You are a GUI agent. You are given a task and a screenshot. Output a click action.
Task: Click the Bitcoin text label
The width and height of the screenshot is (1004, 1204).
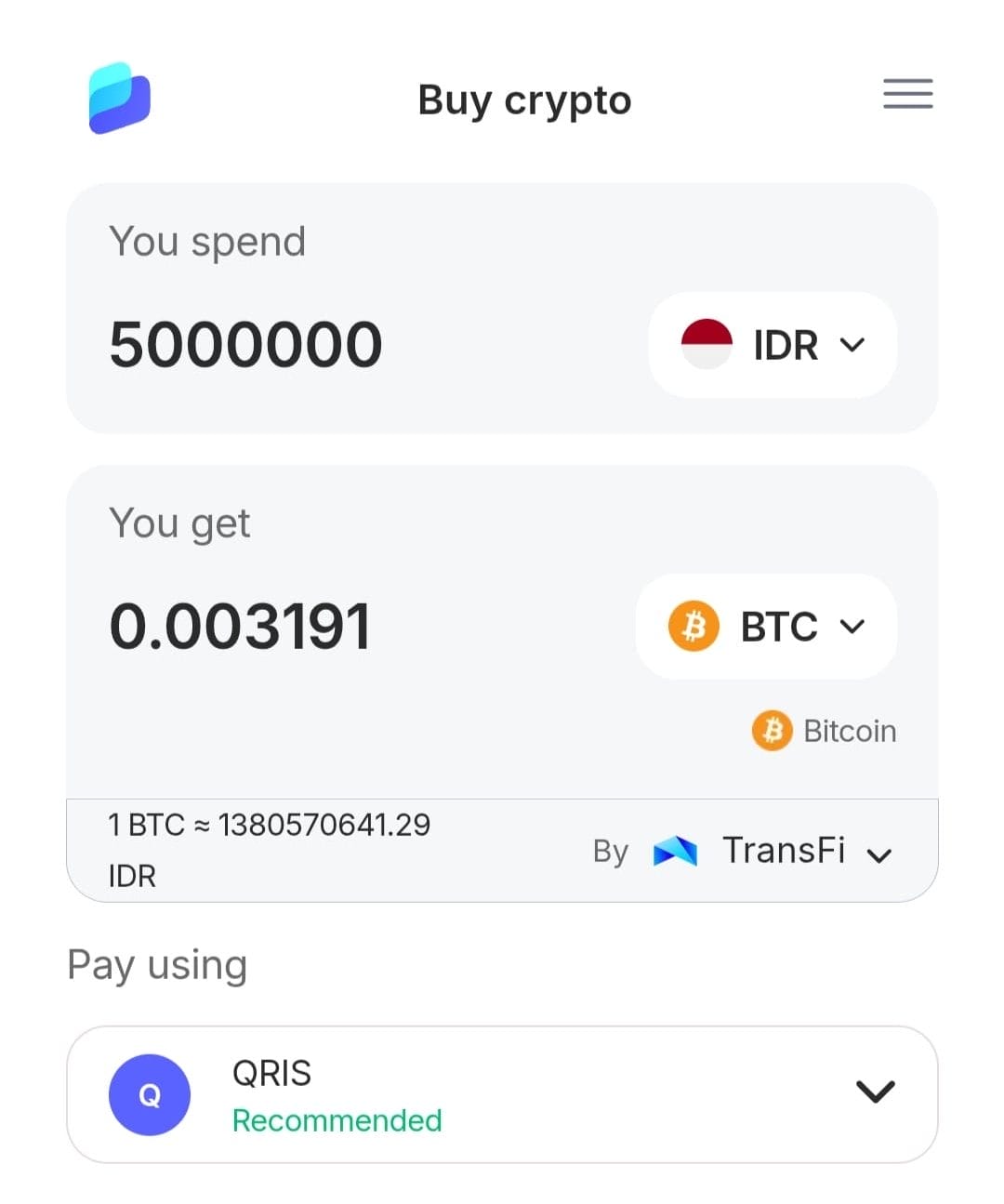pos(849,731)
